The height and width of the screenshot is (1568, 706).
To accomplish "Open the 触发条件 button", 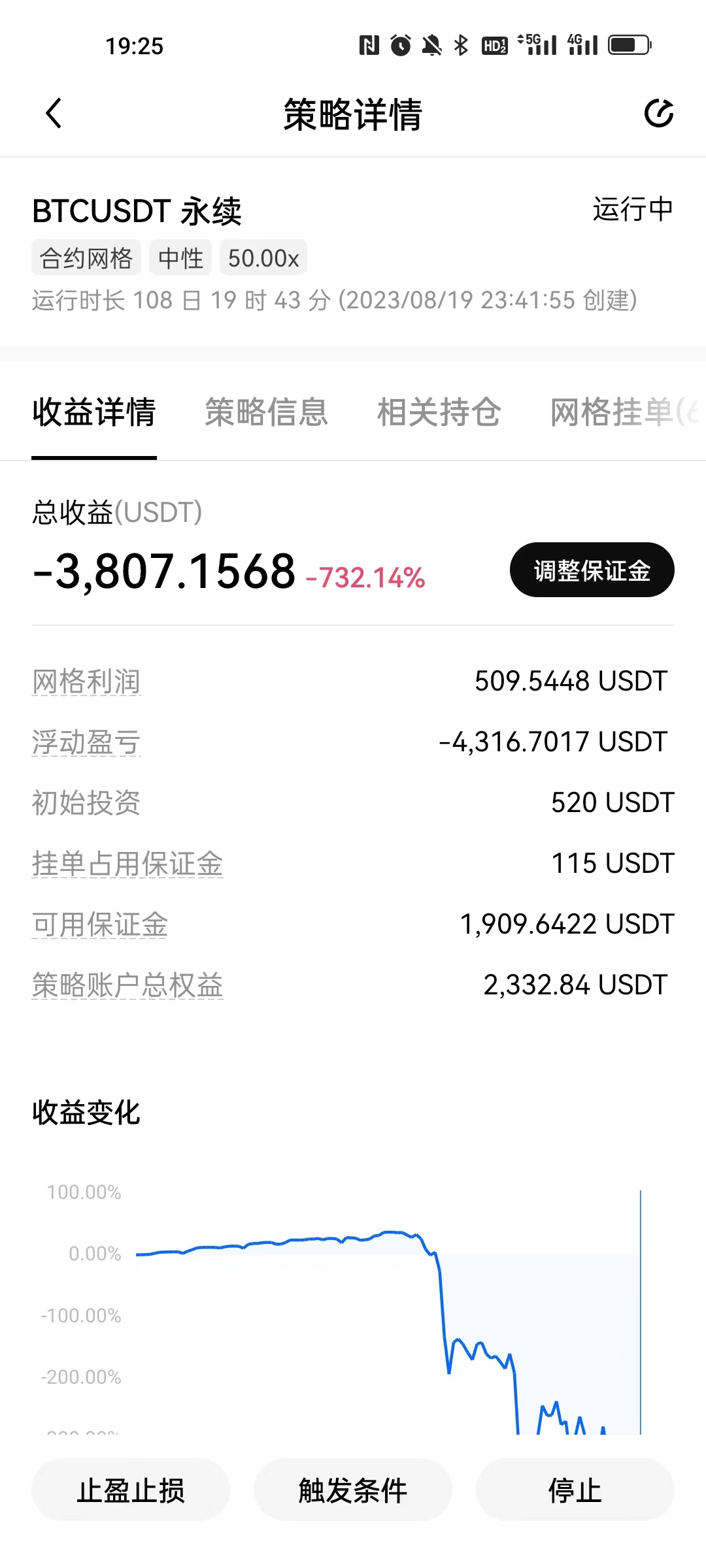I will click(x=353, y=1490).
